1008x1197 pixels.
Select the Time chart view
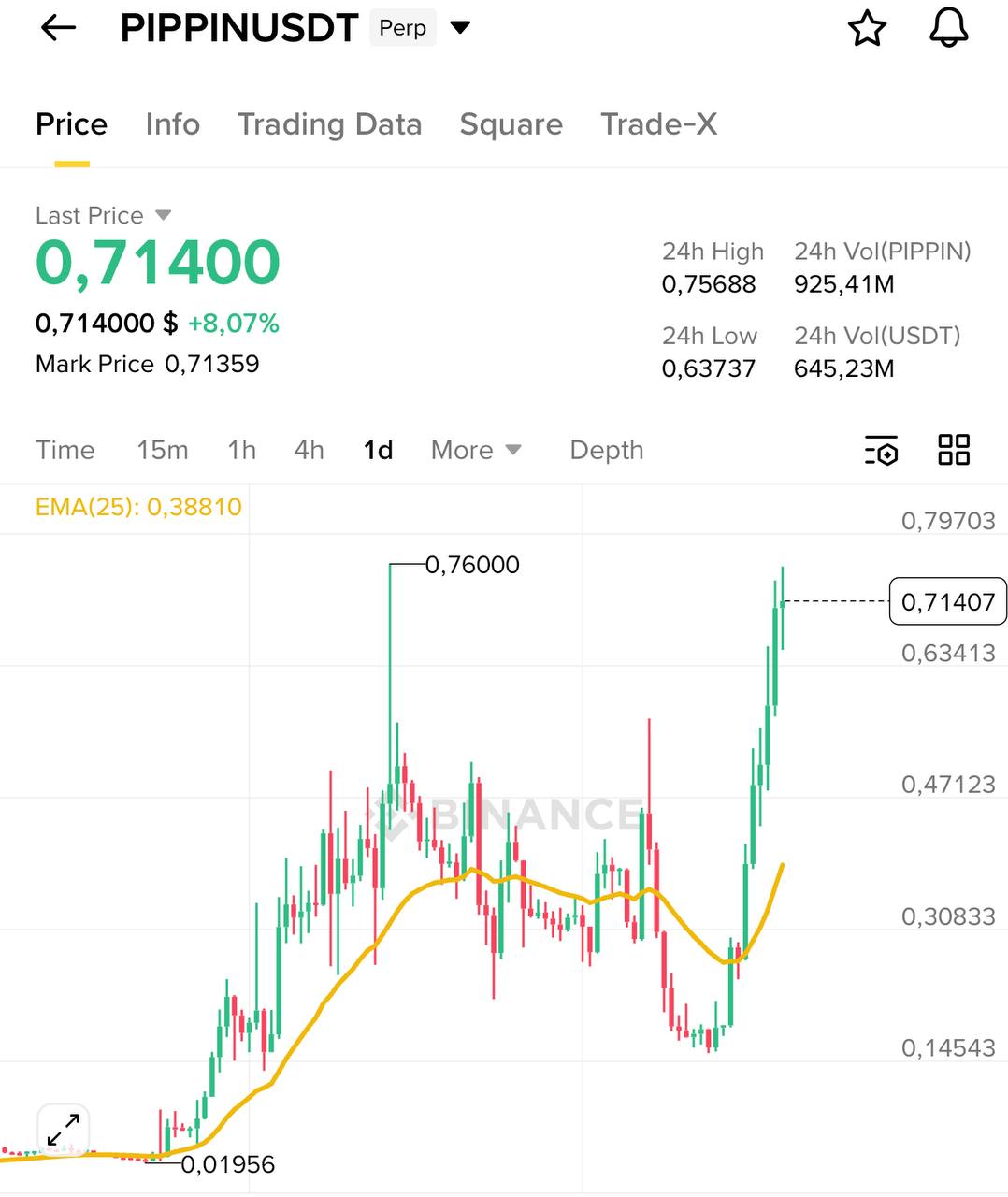coord(65,451)
